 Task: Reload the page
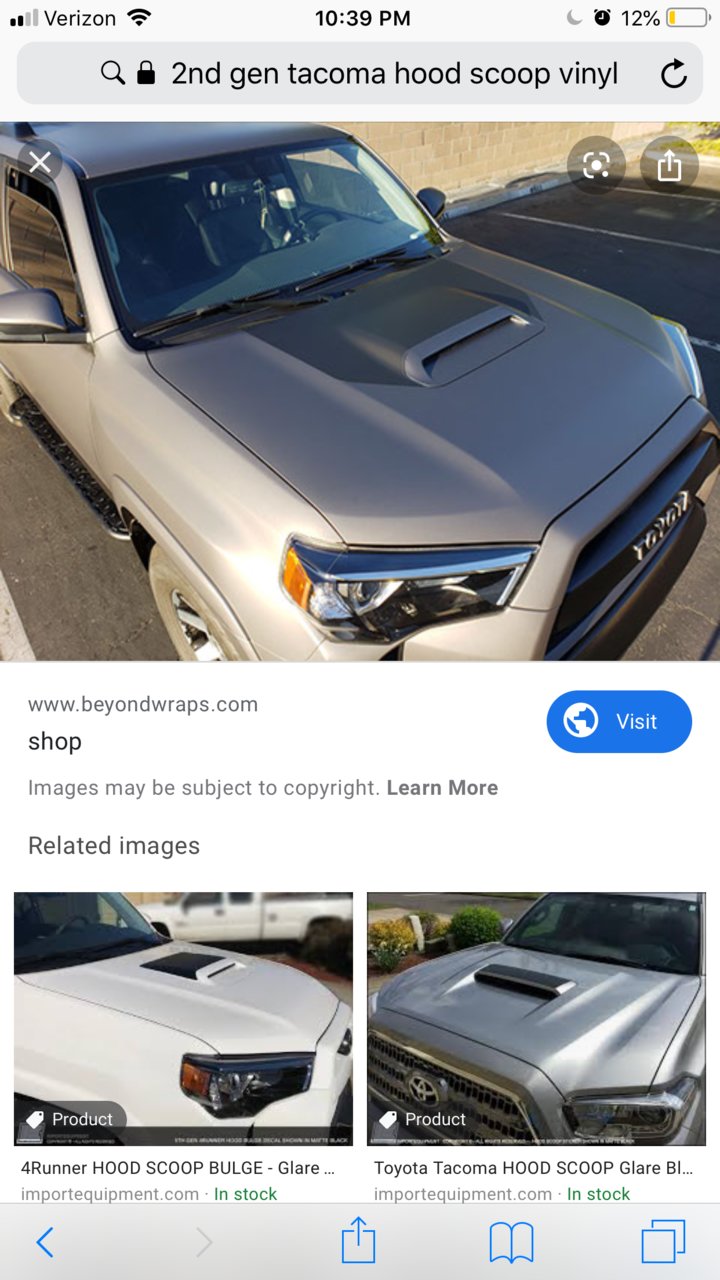[674, 73]
